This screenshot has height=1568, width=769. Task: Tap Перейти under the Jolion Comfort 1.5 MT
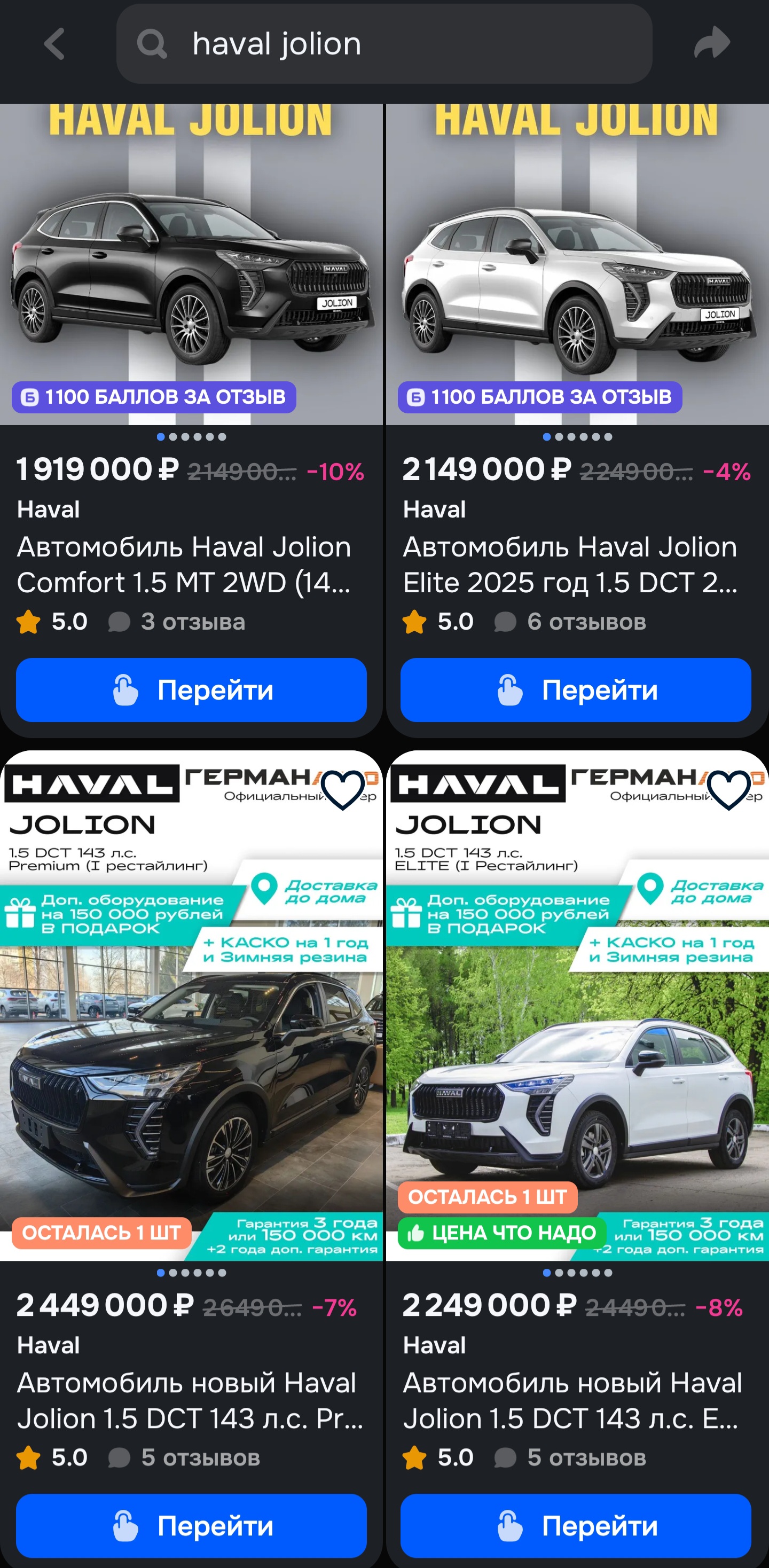pyautogui.click(x=191, y=689)
